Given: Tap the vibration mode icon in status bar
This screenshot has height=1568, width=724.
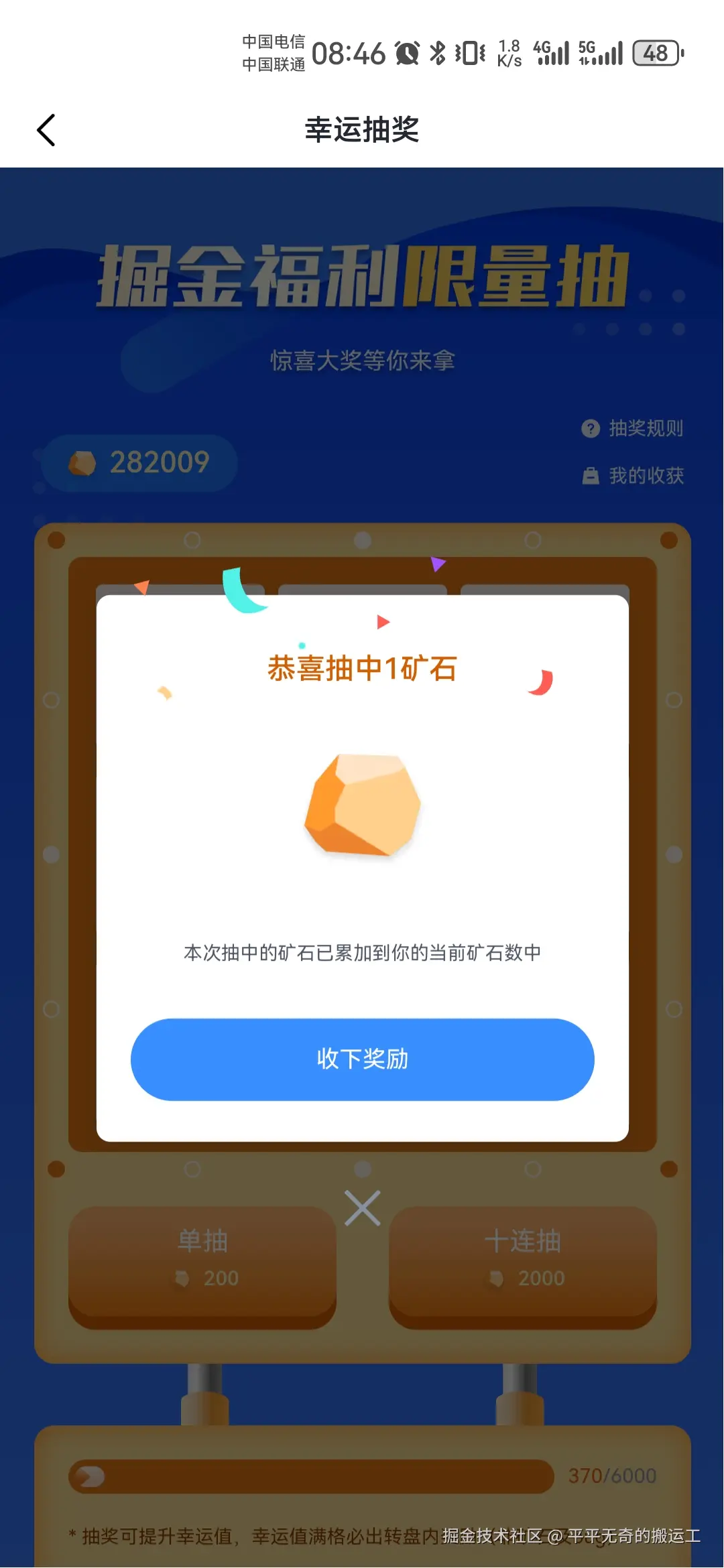Looking at the screenshot, I should coord(471,52).
